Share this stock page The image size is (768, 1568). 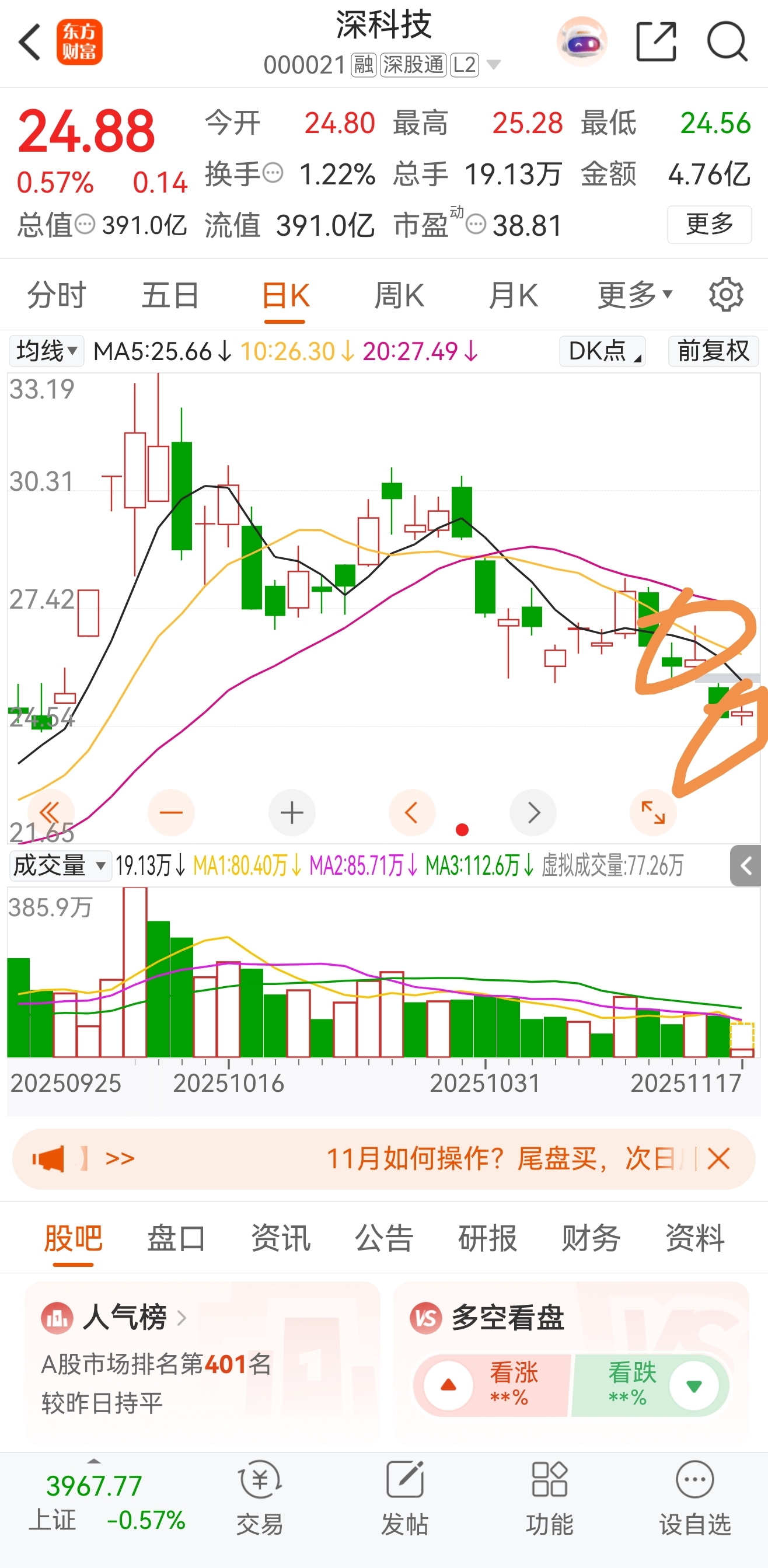coord(656,42)
